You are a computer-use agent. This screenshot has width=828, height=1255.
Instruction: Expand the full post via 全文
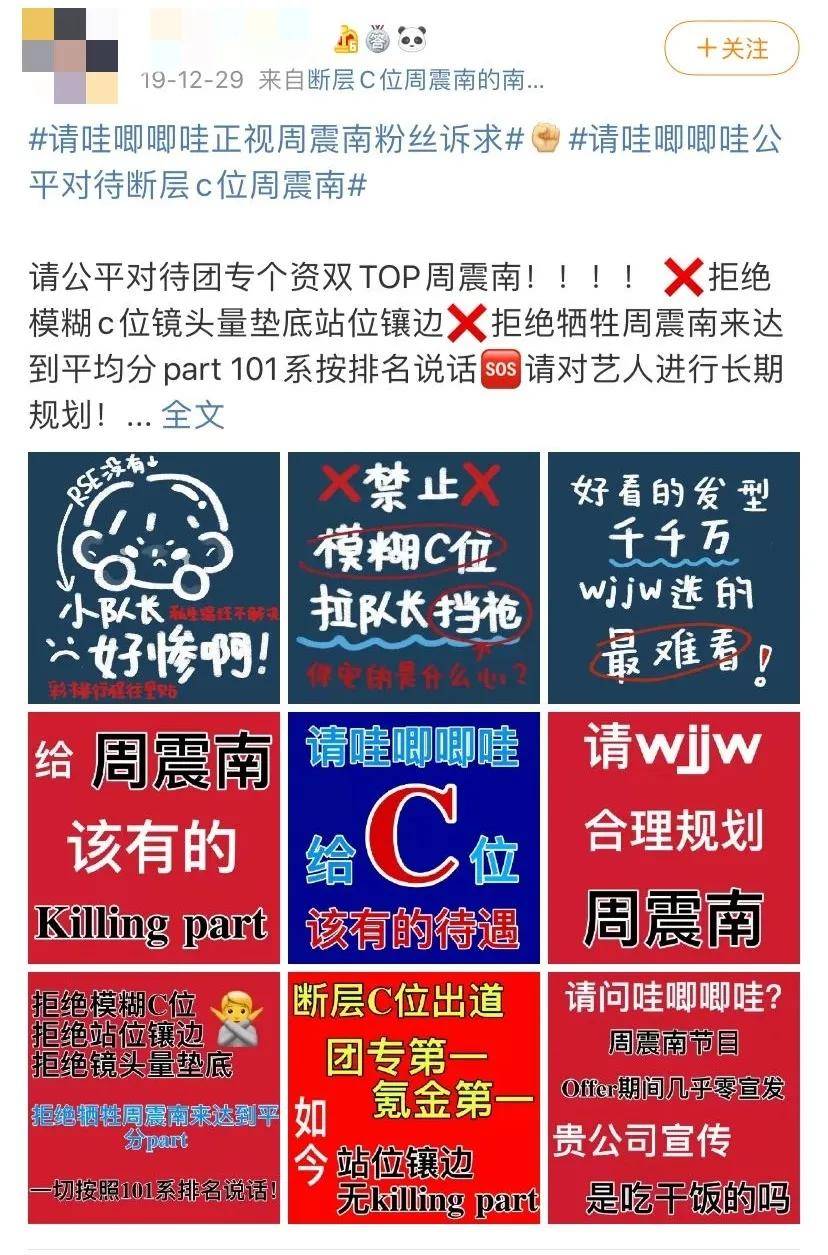[x=193, y=414]
